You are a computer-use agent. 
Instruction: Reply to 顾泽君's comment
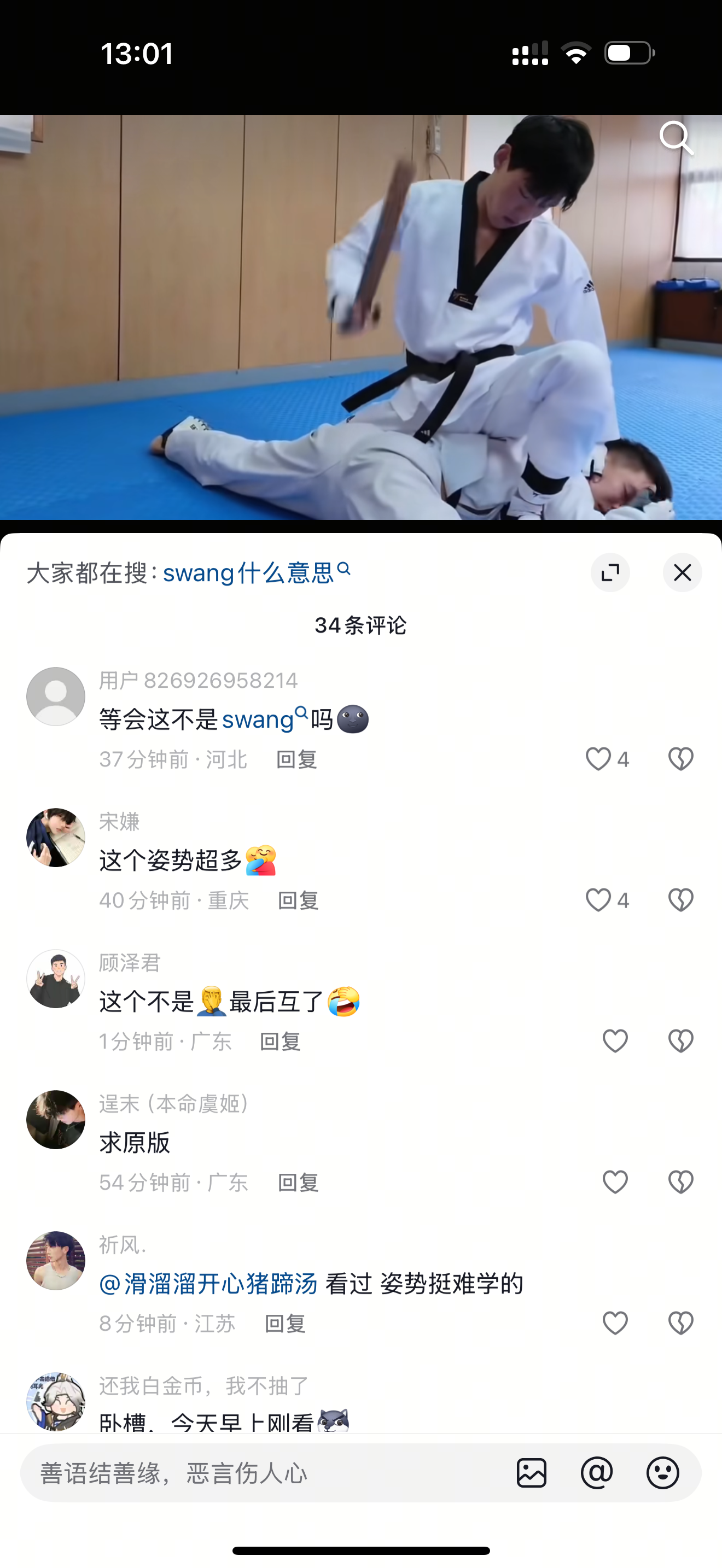point(280,1042)
